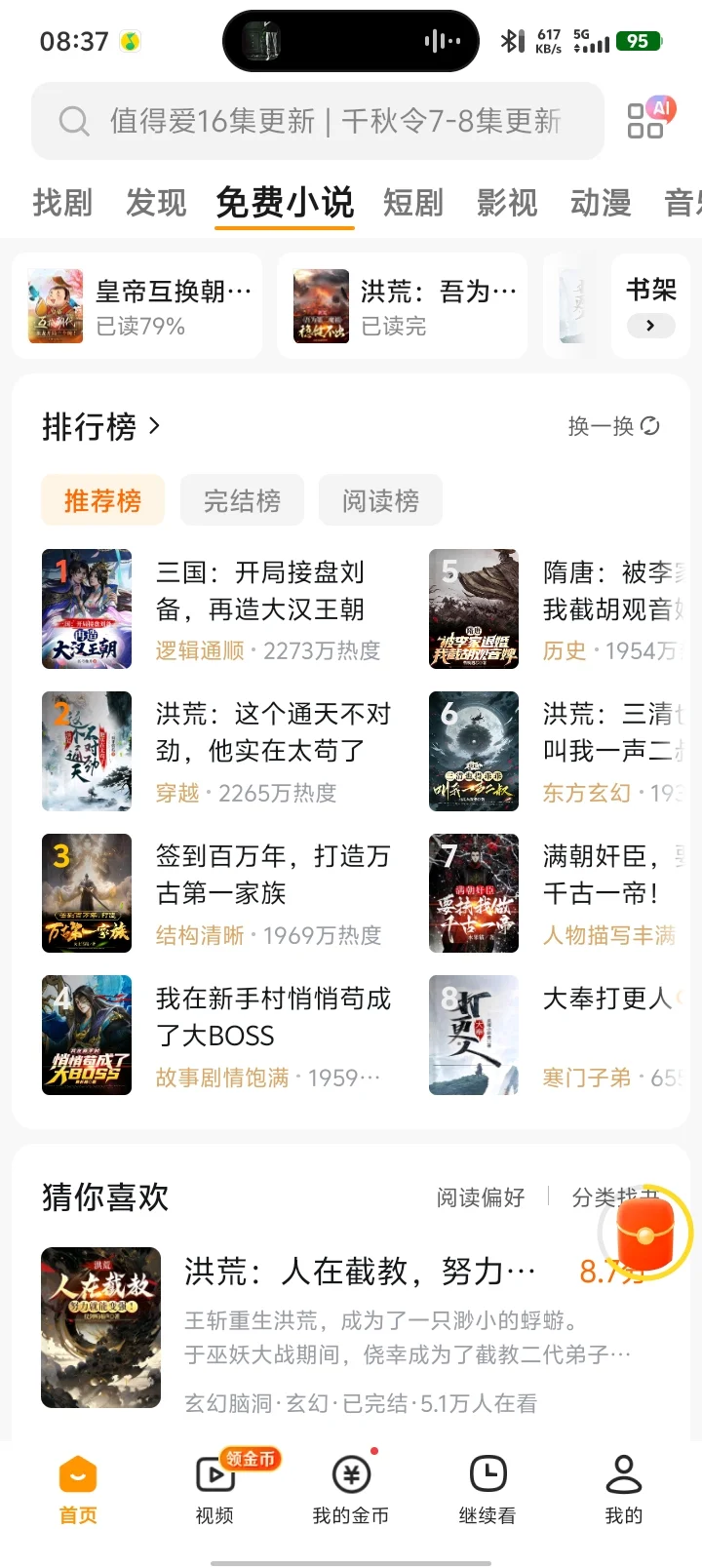This screenshot has width=702, height=1568.
Task: Open 阅读偏好 reading preferences
Action: pos(480,1197)
